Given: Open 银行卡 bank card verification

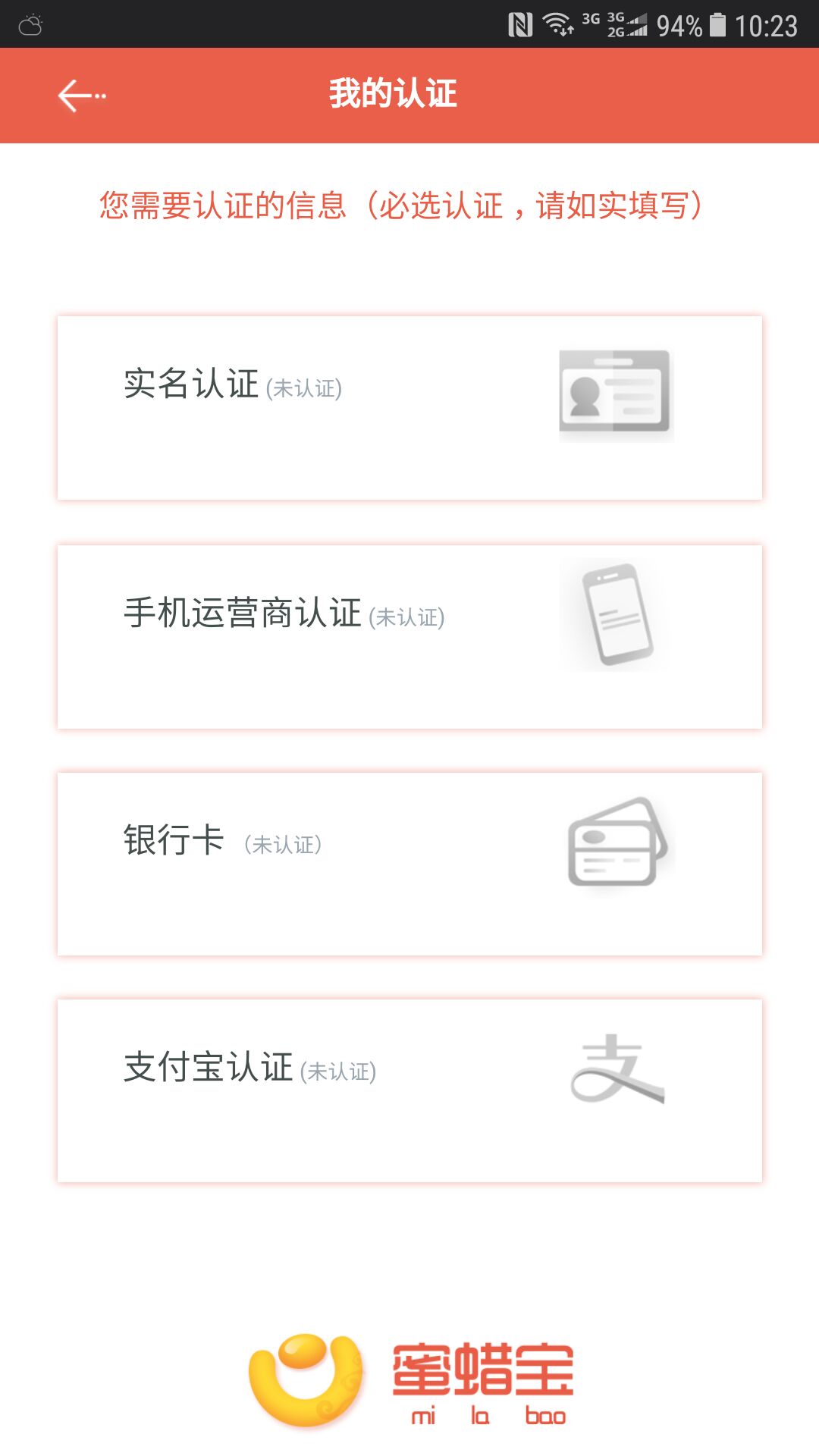Looking at the screenshot, I should 409,864.
